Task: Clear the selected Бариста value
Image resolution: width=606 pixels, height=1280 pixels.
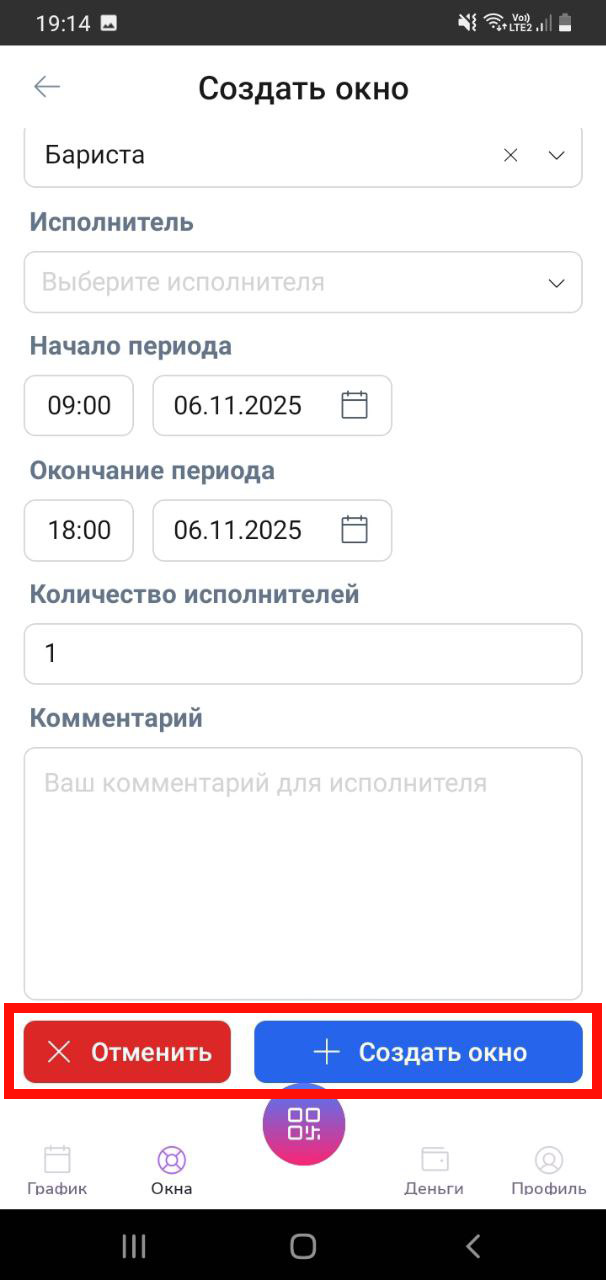Action: tap(510, 155)
